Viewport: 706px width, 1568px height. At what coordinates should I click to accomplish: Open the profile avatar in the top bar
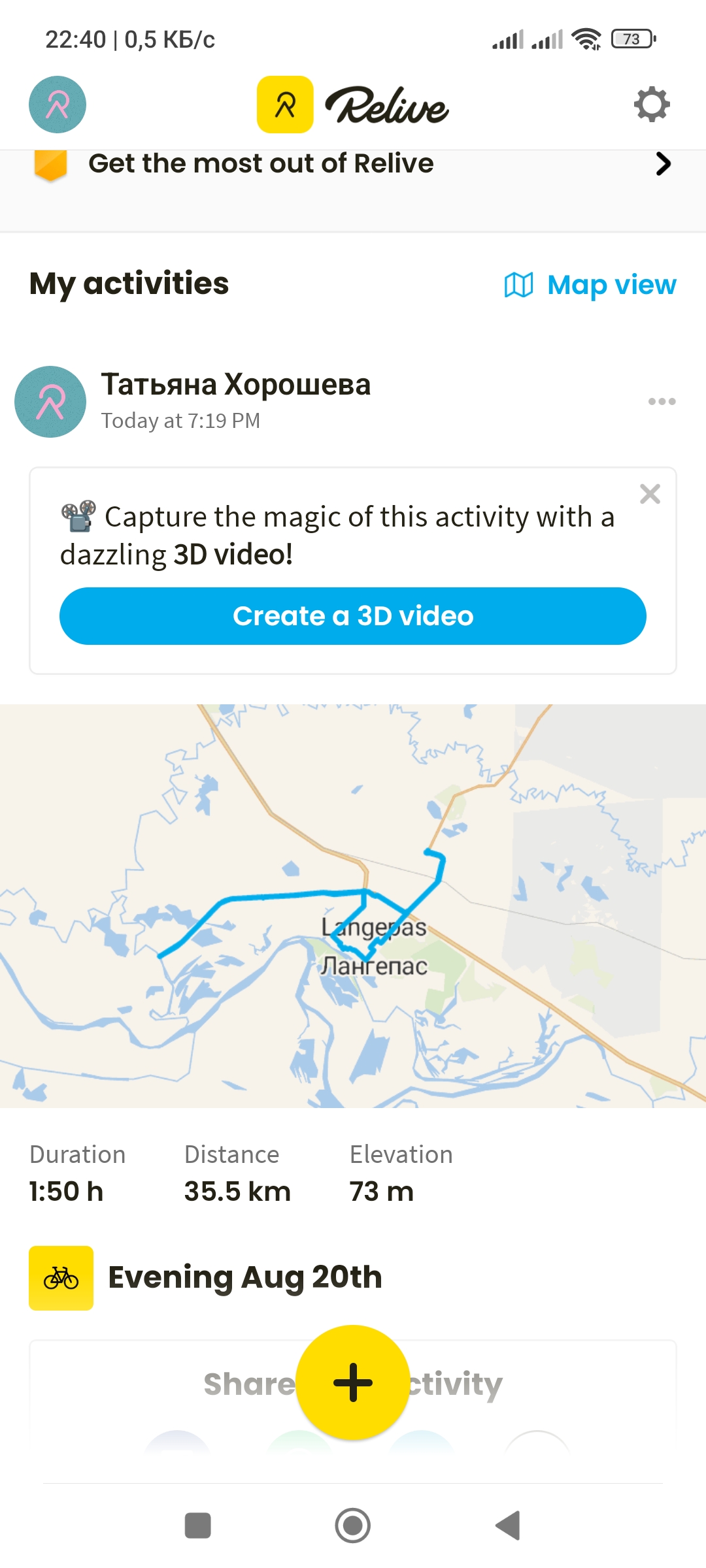58,105
